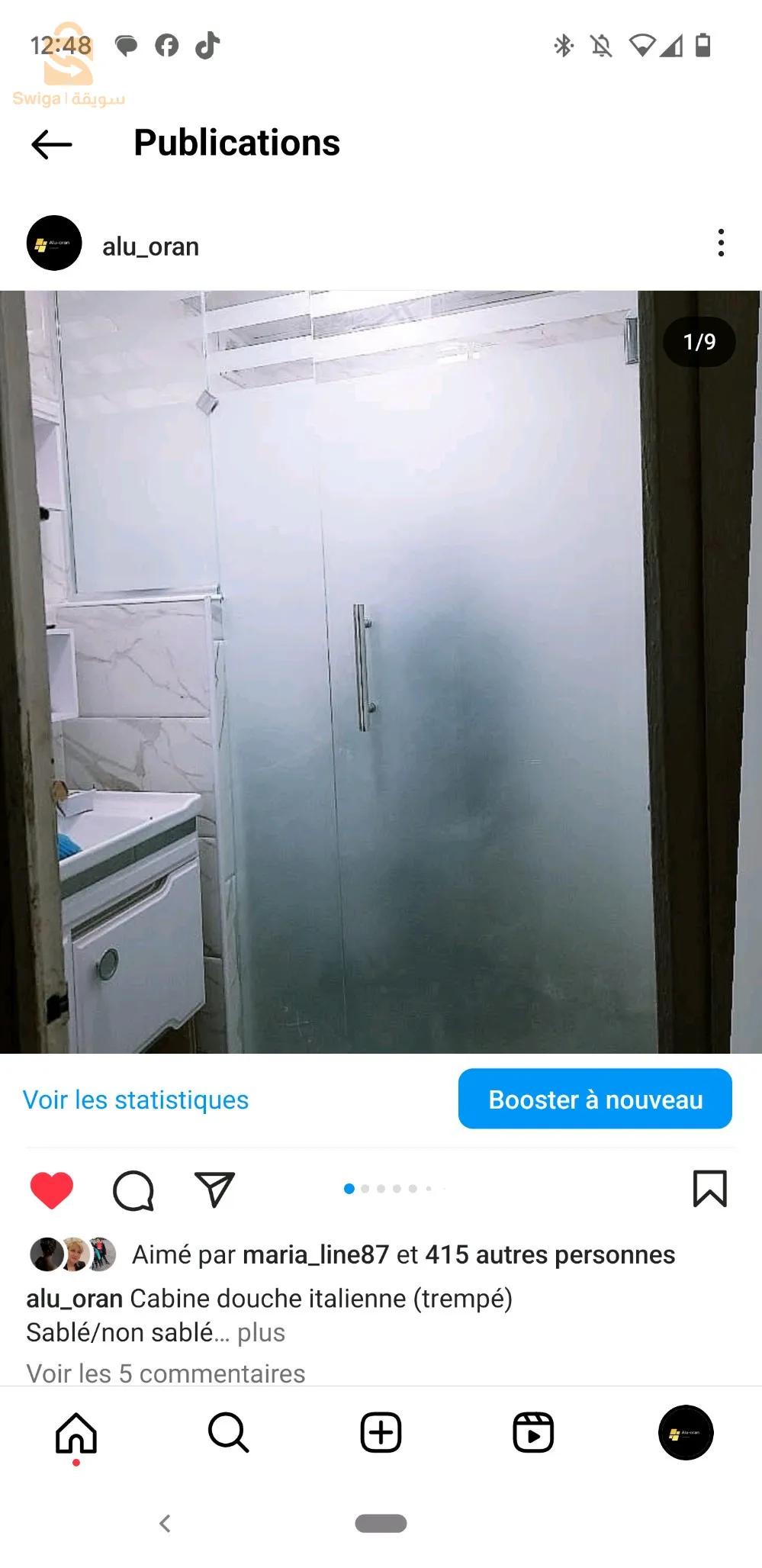Open maria_line87's profile from likes
Image resolution: width=762 pixels, height=1568 pixels.
coord(316,1254)
